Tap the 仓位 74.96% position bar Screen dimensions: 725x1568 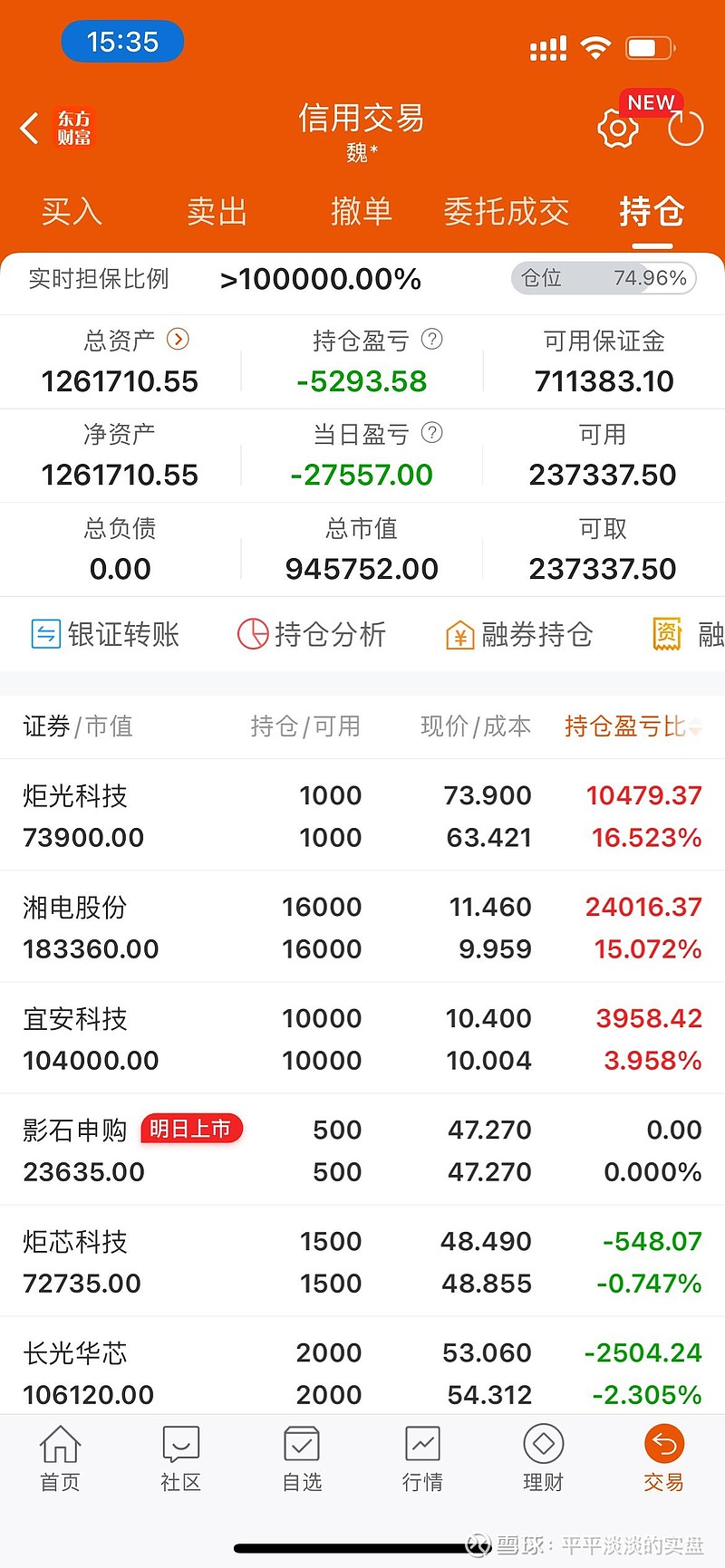(x=603, y=278)
